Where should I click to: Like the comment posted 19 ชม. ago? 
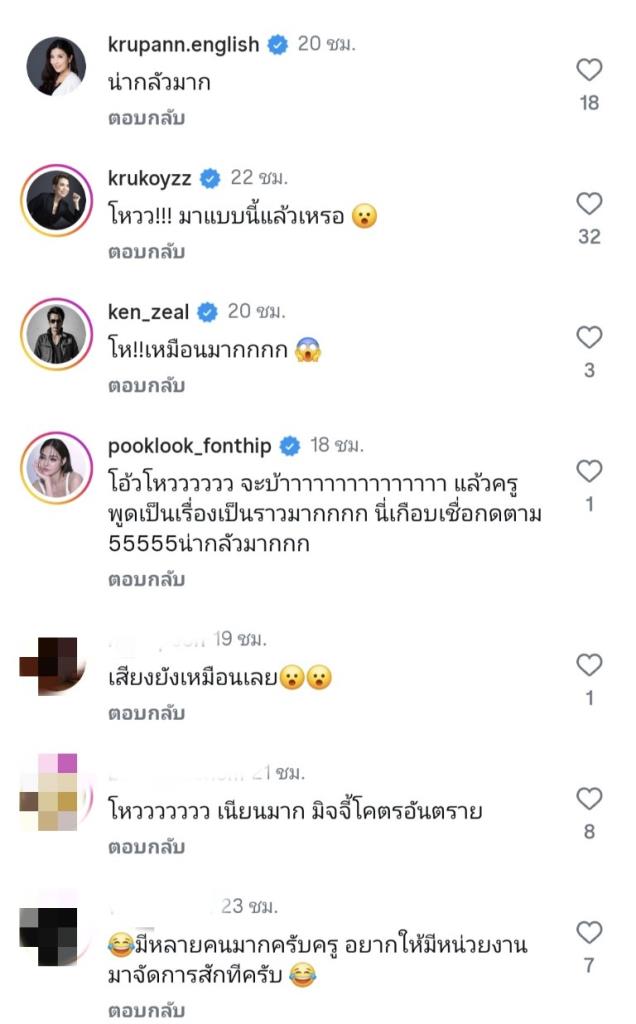[589, 665]
